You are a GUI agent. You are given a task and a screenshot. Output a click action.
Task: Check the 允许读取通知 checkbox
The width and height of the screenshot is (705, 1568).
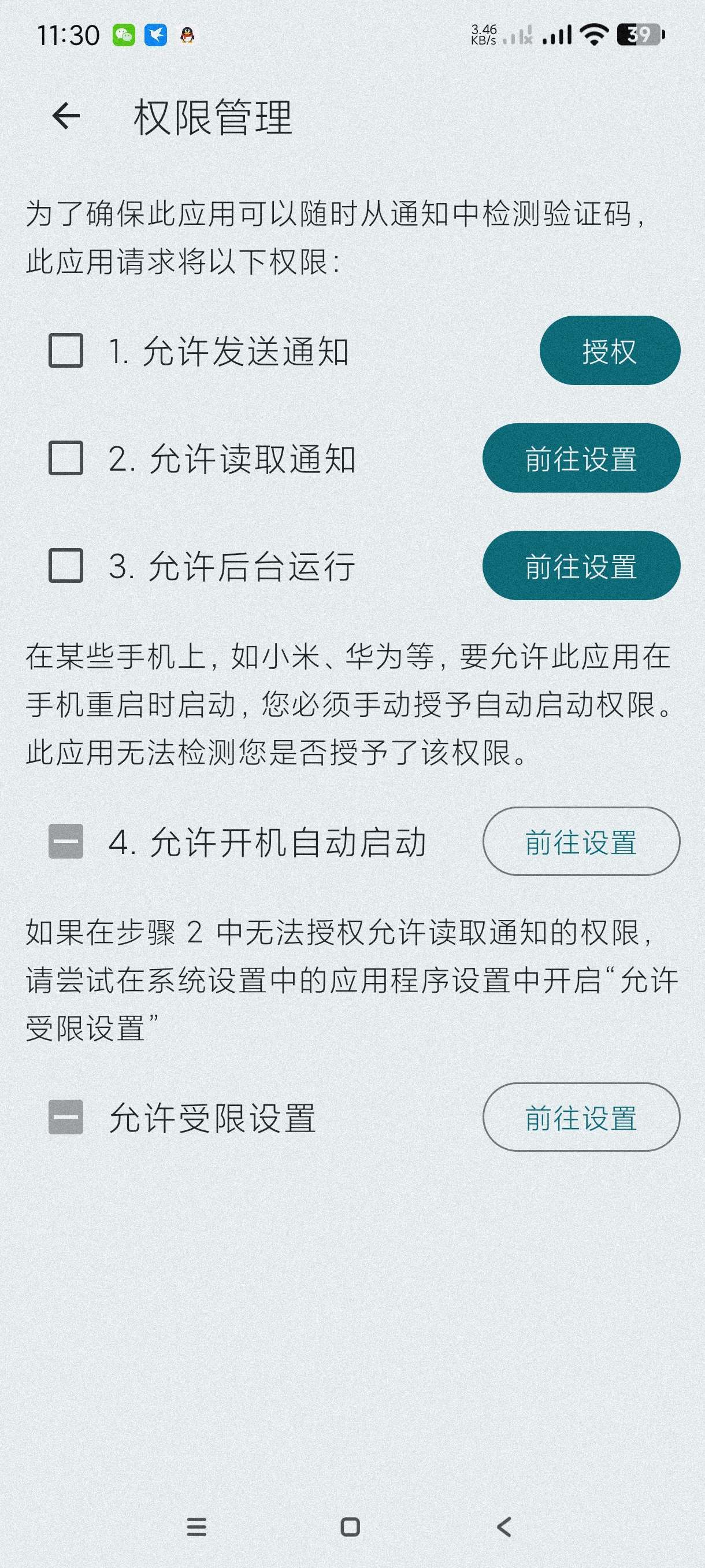[66, 458]
